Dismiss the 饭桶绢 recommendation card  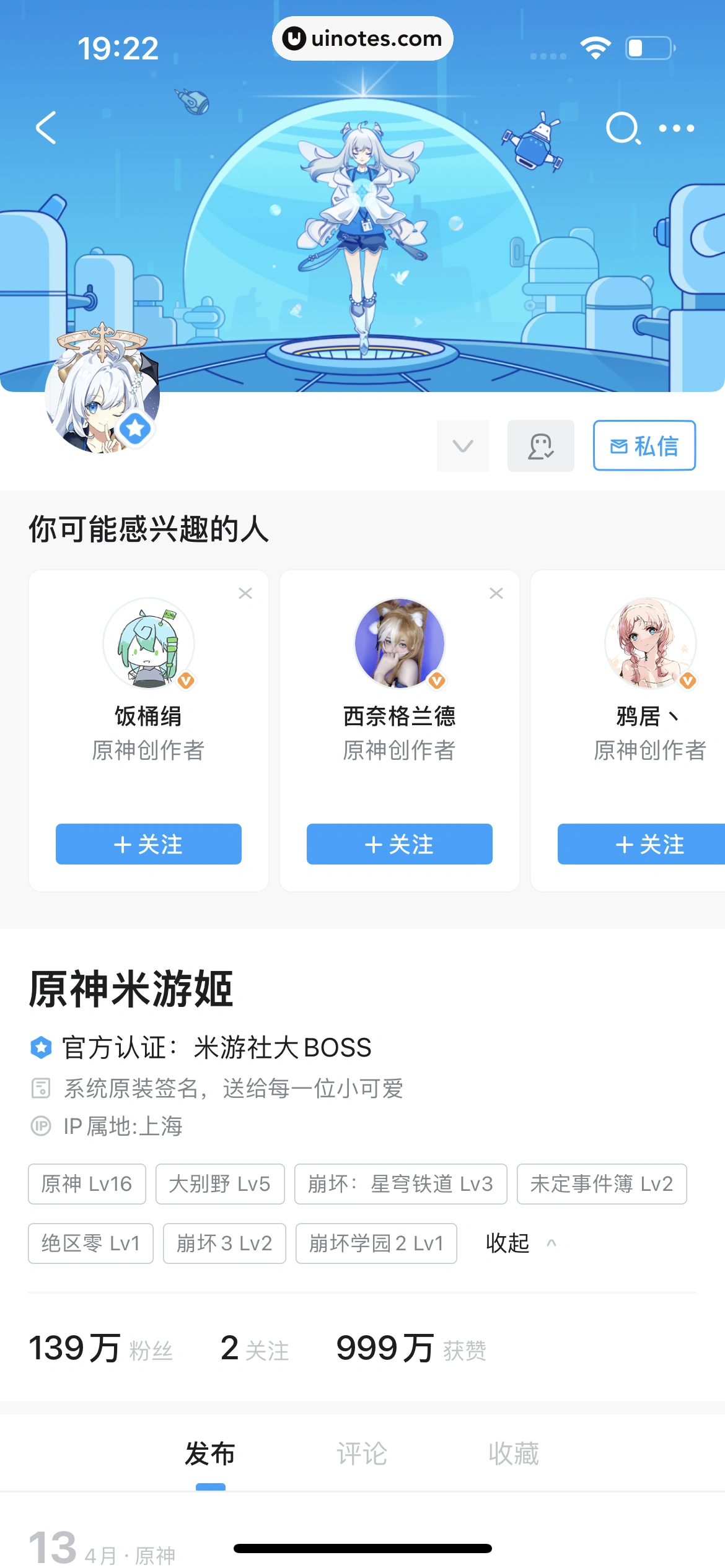pos(245,593)
